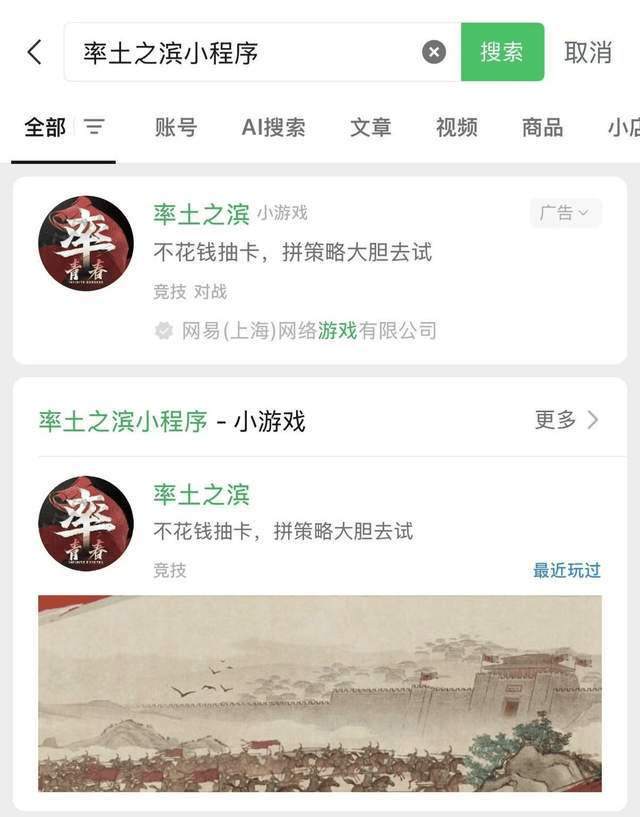The image size is (640, 817).
Task: Tap the search field with 率土之滨小程序
Action: pos(240,52)
